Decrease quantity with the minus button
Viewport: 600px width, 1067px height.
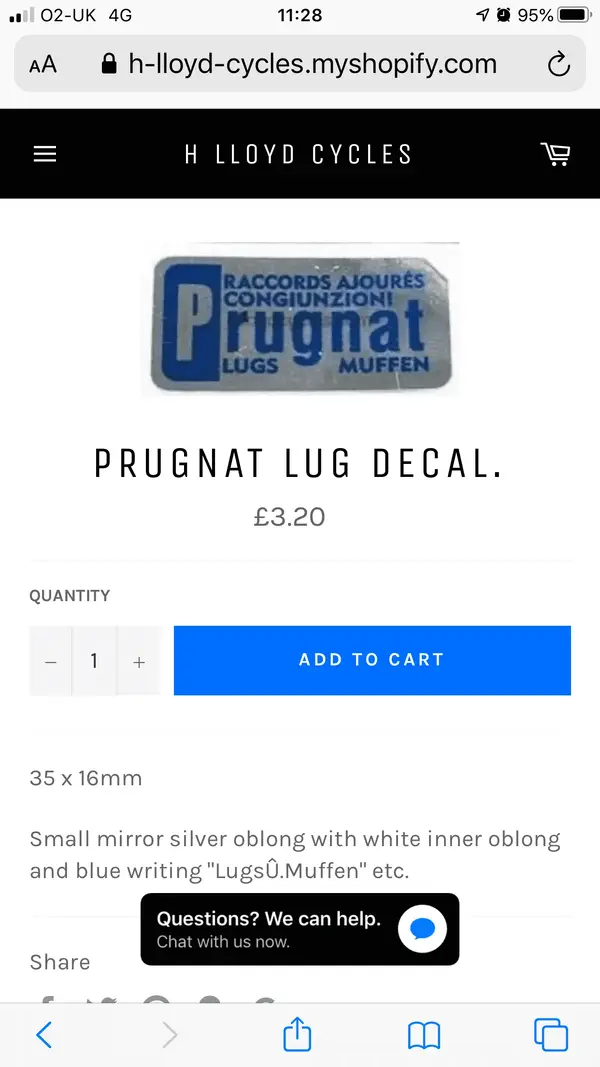51,661
